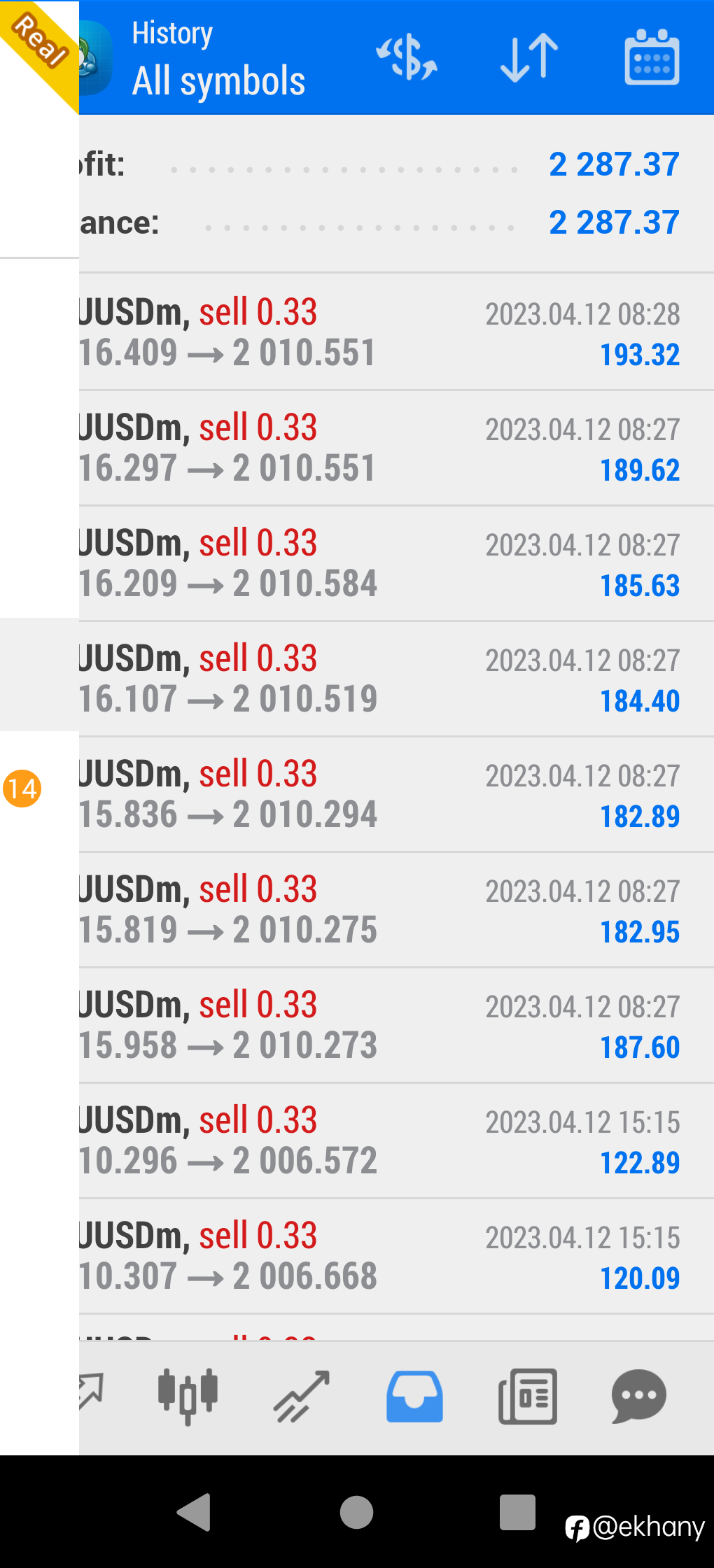This screenshot has width=714, height=1568.
Task: Open the sell deal with profit 120.09
Action: [395, 1256]
